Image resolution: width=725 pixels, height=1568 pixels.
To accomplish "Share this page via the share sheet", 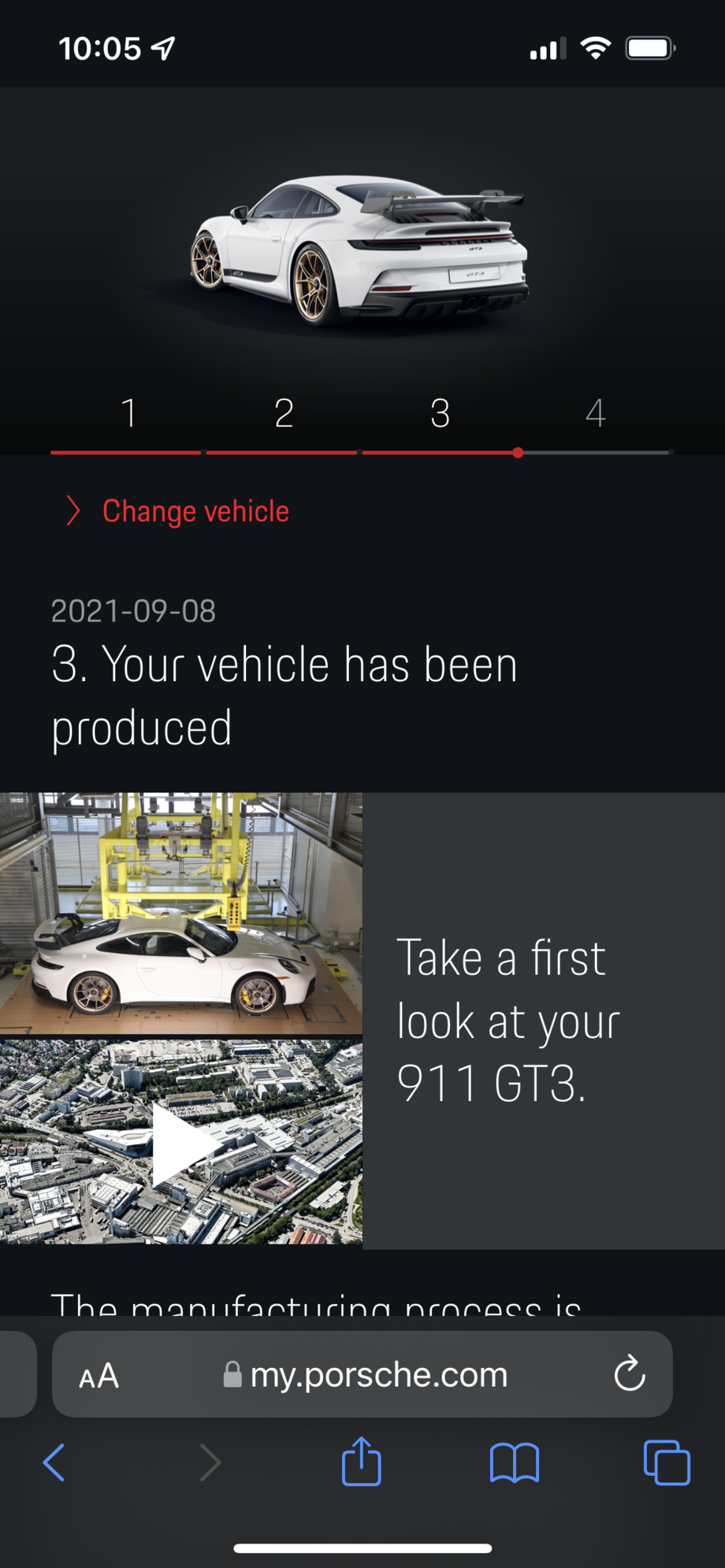I will tap(362, 1462).
